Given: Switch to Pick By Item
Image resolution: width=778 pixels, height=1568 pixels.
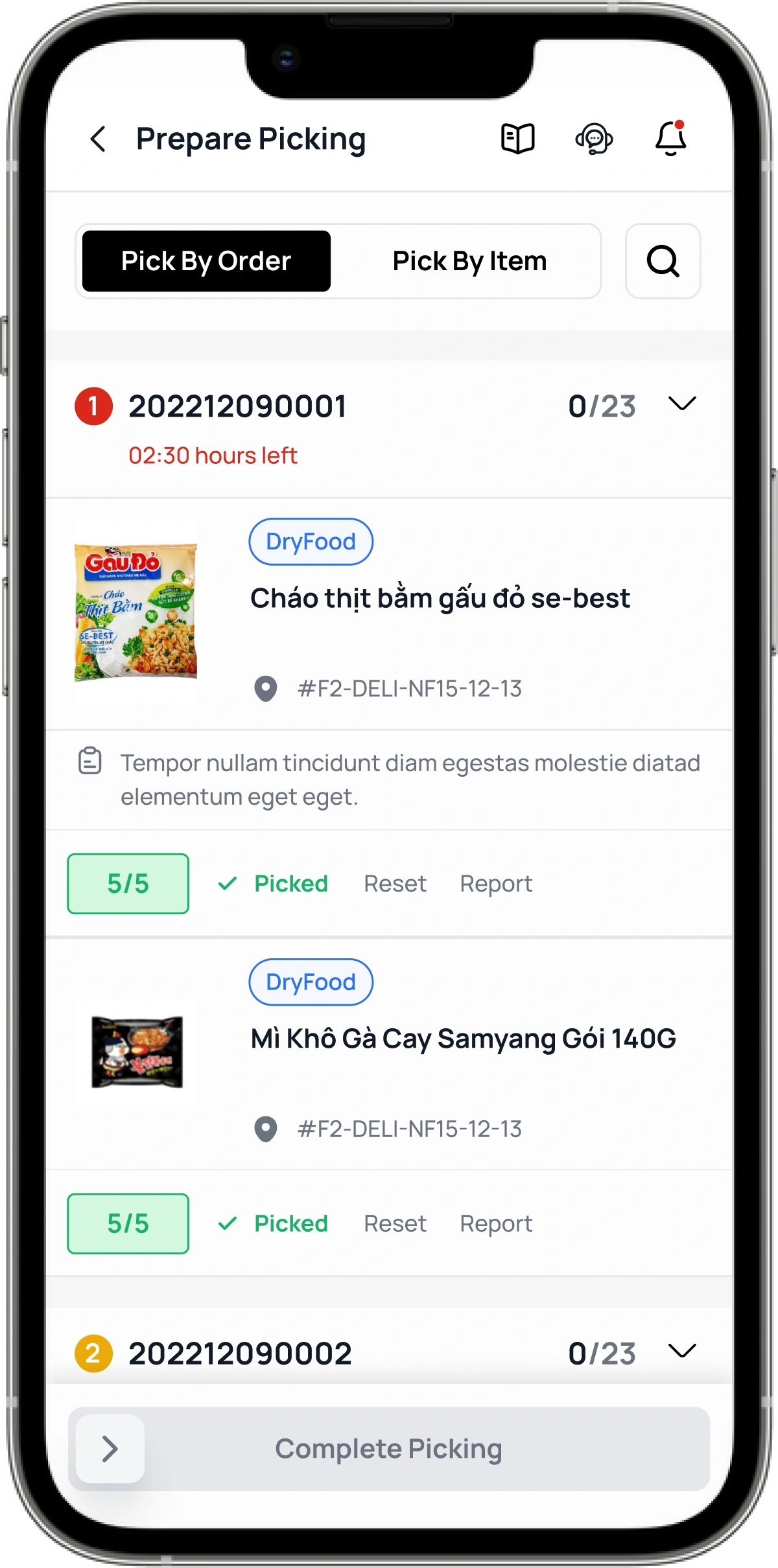Looking at the screenshot, I should point(469,261).
